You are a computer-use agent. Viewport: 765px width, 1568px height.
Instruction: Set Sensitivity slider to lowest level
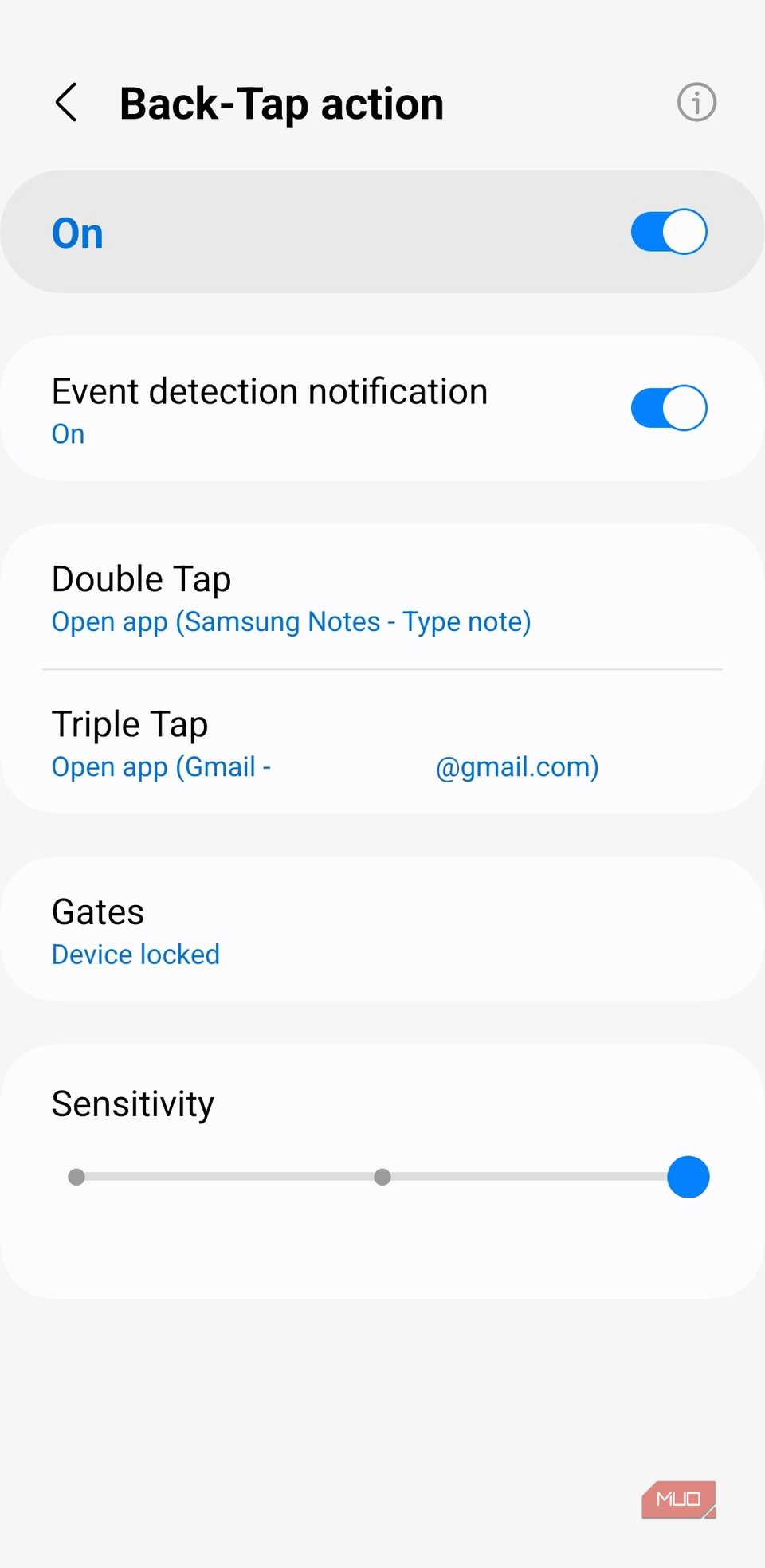point(76,1177)
